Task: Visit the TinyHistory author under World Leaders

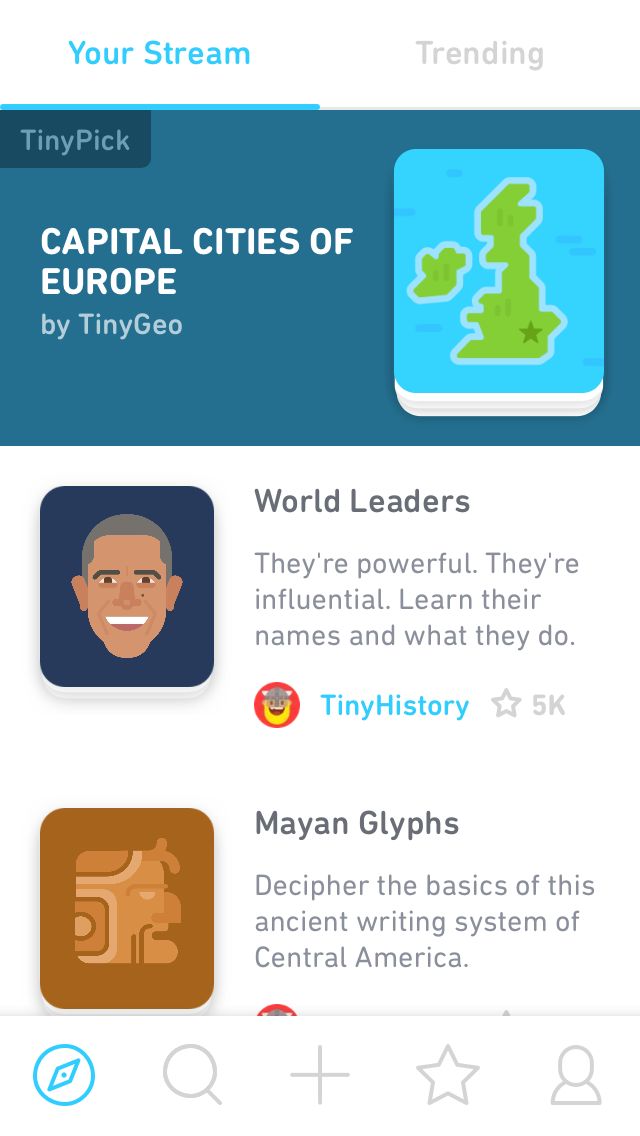Action: 394,705
